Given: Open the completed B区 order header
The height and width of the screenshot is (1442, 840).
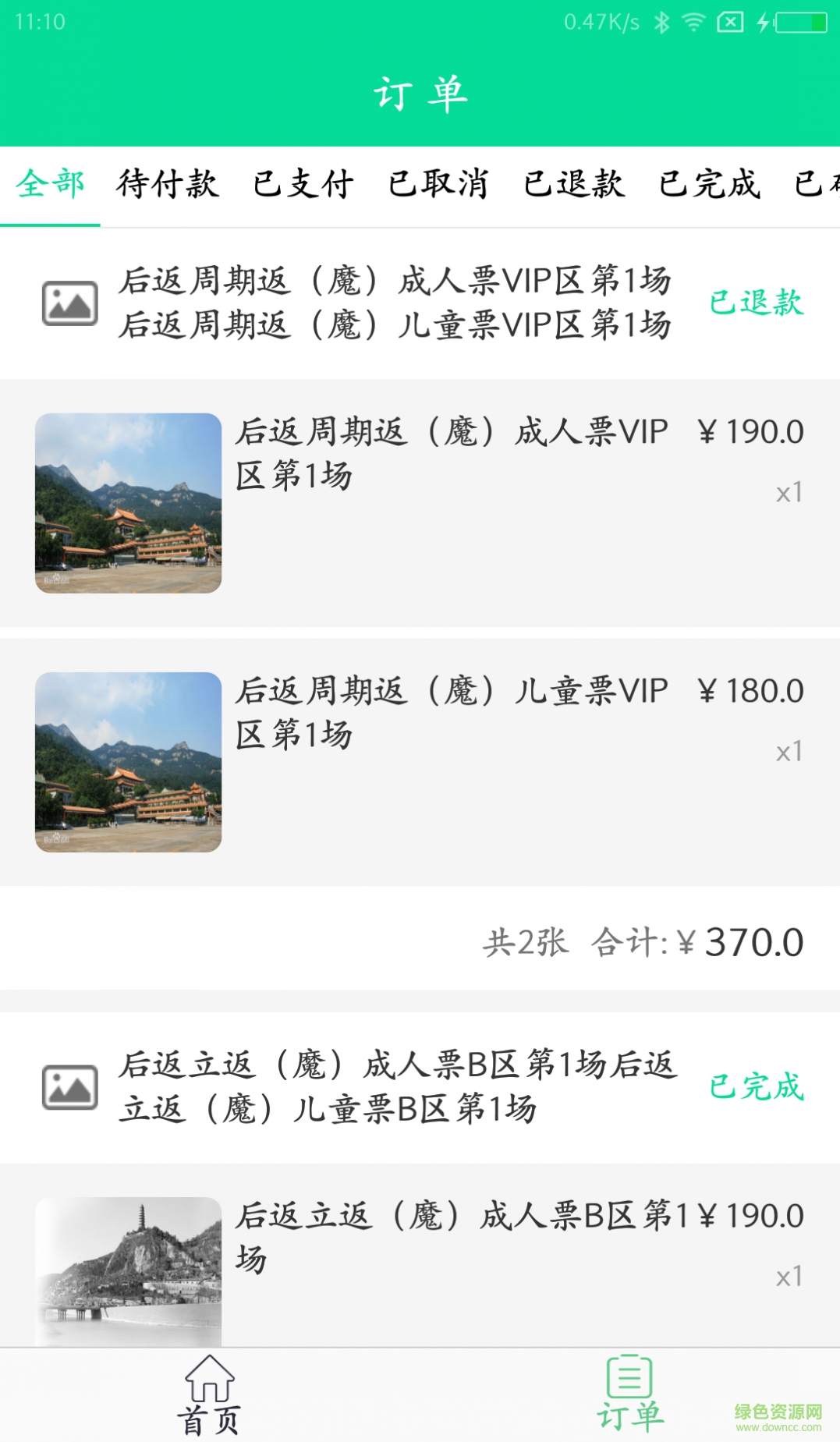Looking at the screenshot, I should coord(420,1086).
